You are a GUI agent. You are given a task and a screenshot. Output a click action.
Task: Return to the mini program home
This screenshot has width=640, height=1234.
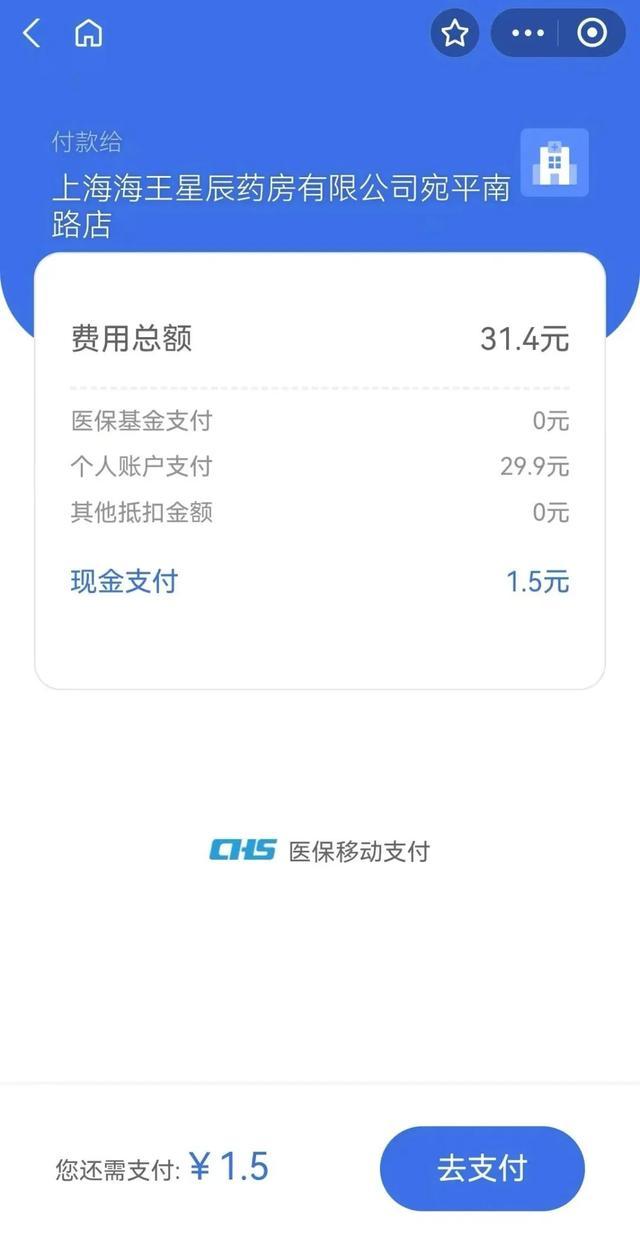coord(89,34)
